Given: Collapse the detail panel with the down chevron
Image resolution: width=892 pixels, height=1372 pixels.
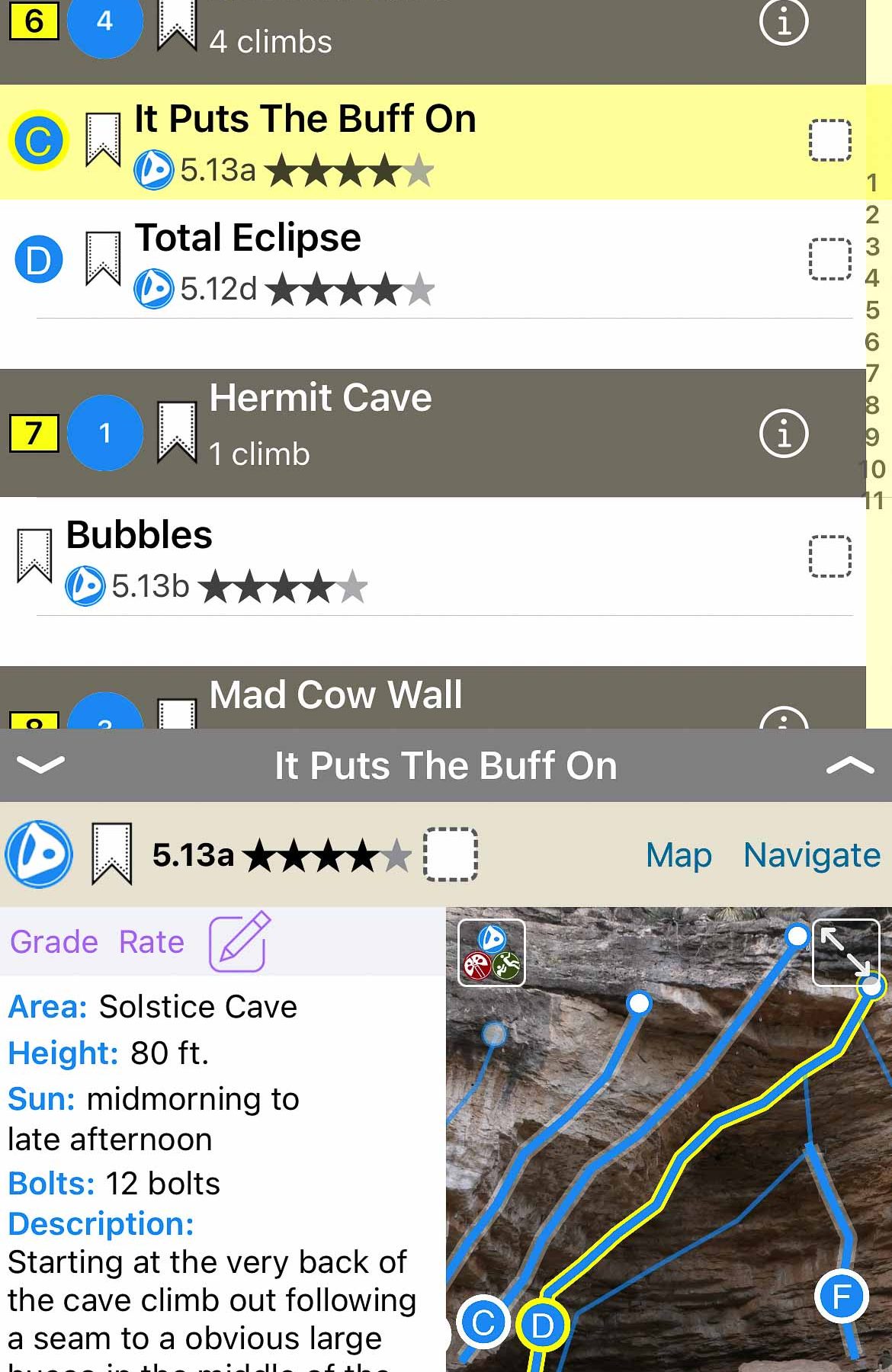Looking at the screenshot, I should point(40,765).
